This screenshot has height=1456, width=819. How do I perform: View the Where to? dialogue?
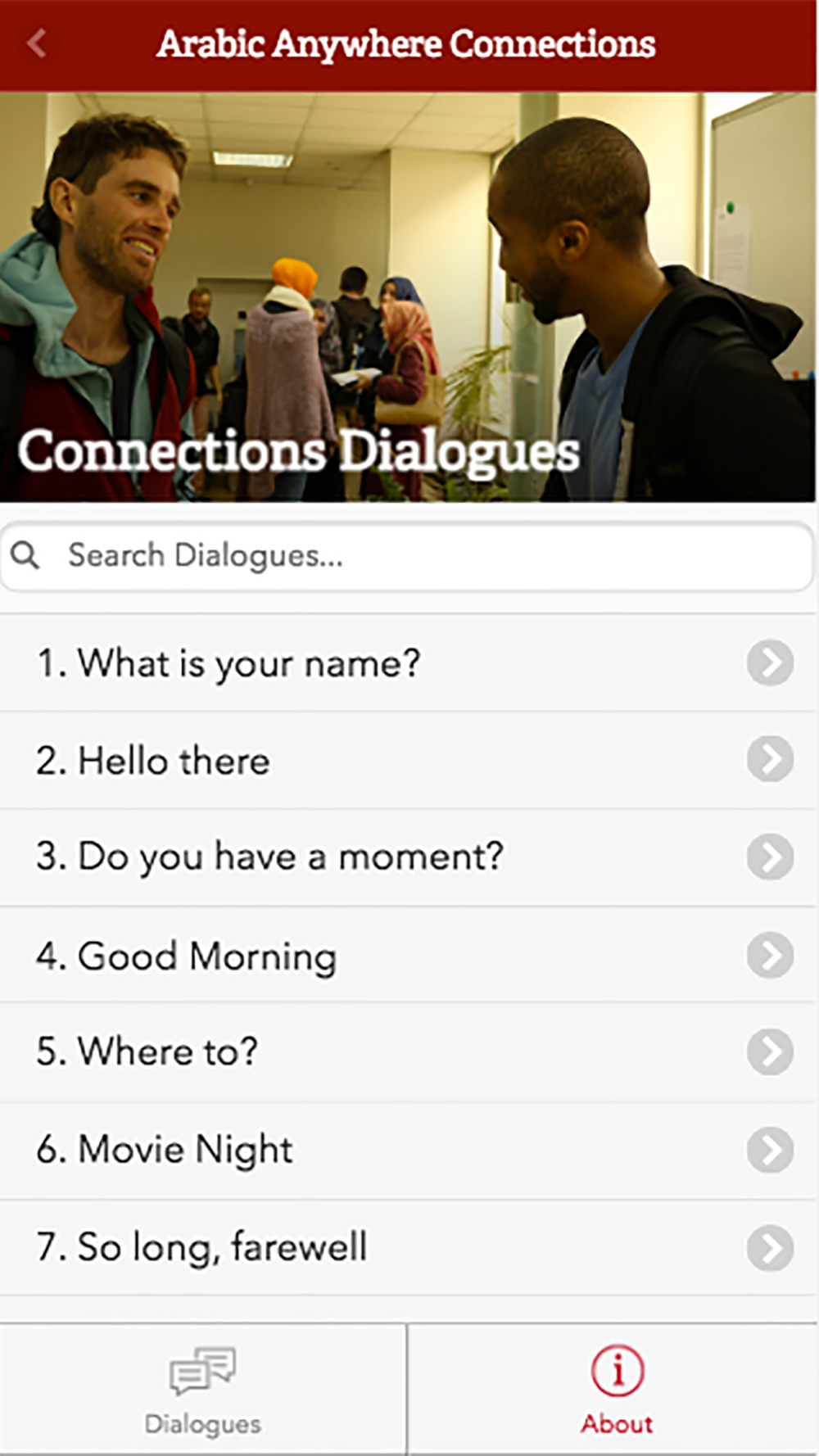point(409,1051)
